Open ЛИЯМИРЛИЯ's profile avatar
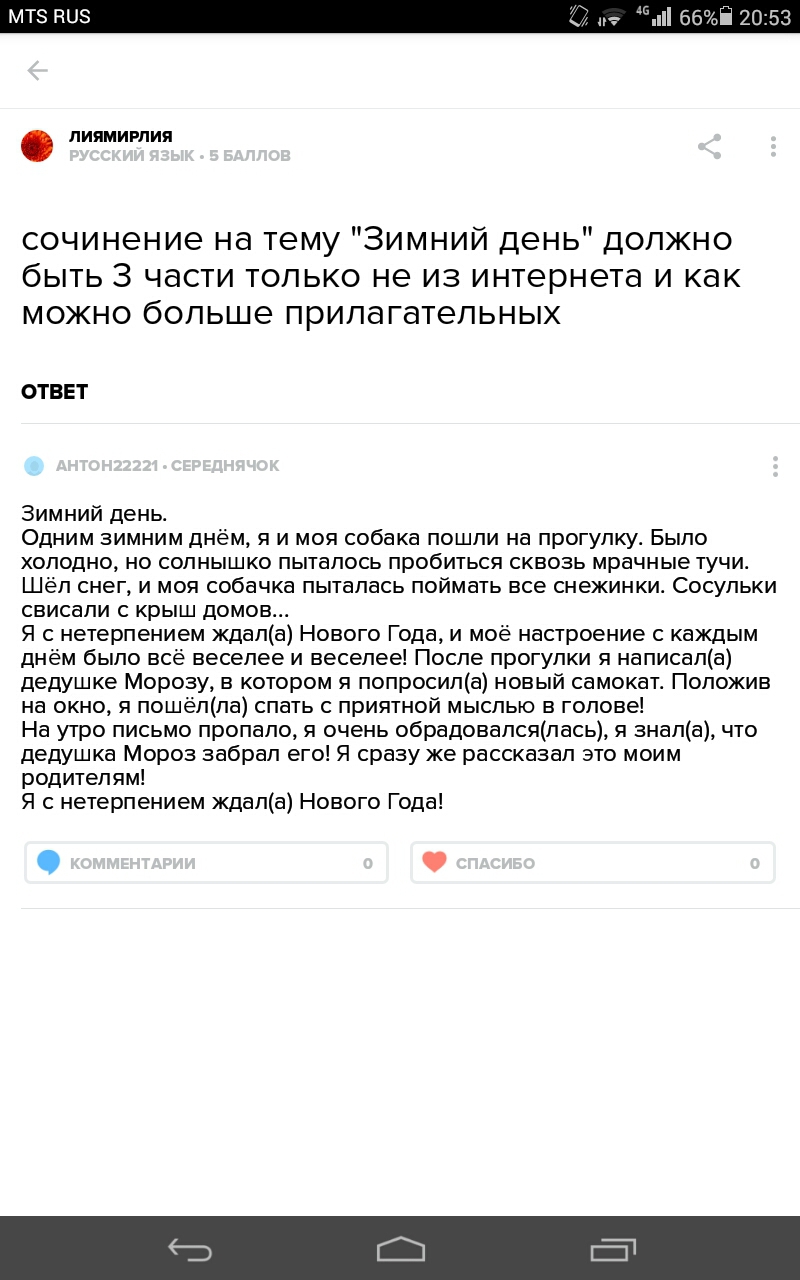This screenshot has height=1280, width=800. pos(37,146)
